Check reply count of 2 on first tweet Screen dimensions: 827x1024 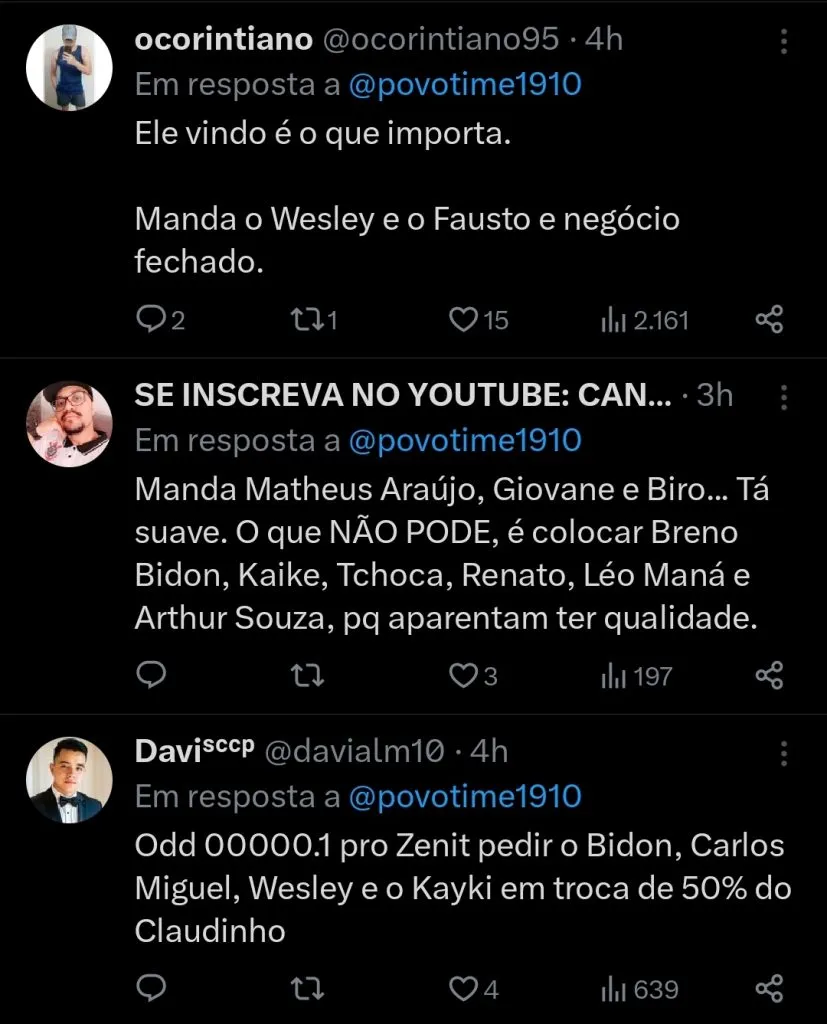[x=159, y=319]
